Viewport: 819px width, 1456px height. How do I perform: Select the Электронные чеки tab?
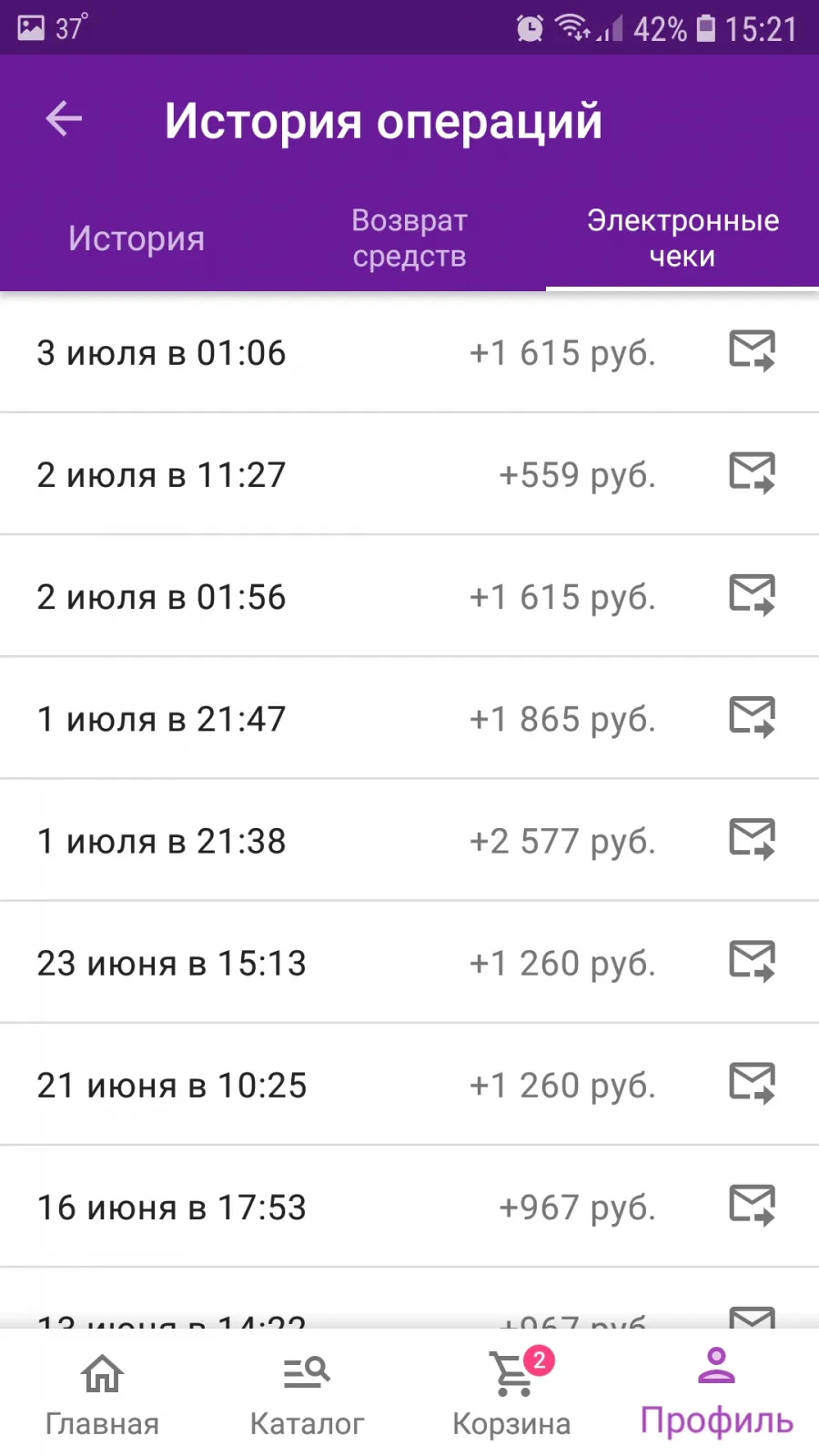tap(682, 238)
